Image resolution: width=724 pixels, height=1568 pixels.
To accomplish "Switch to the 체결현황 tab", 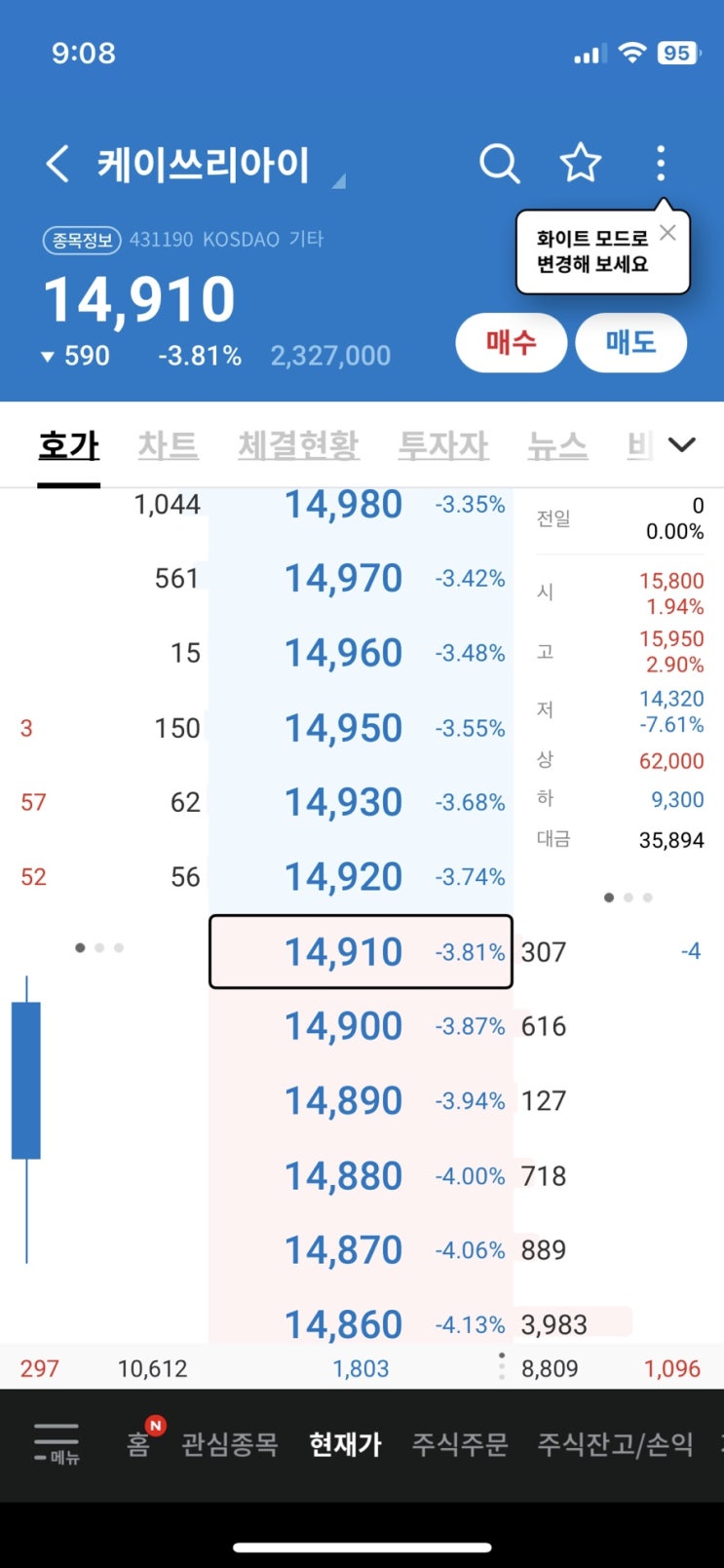I will (298, 446).
